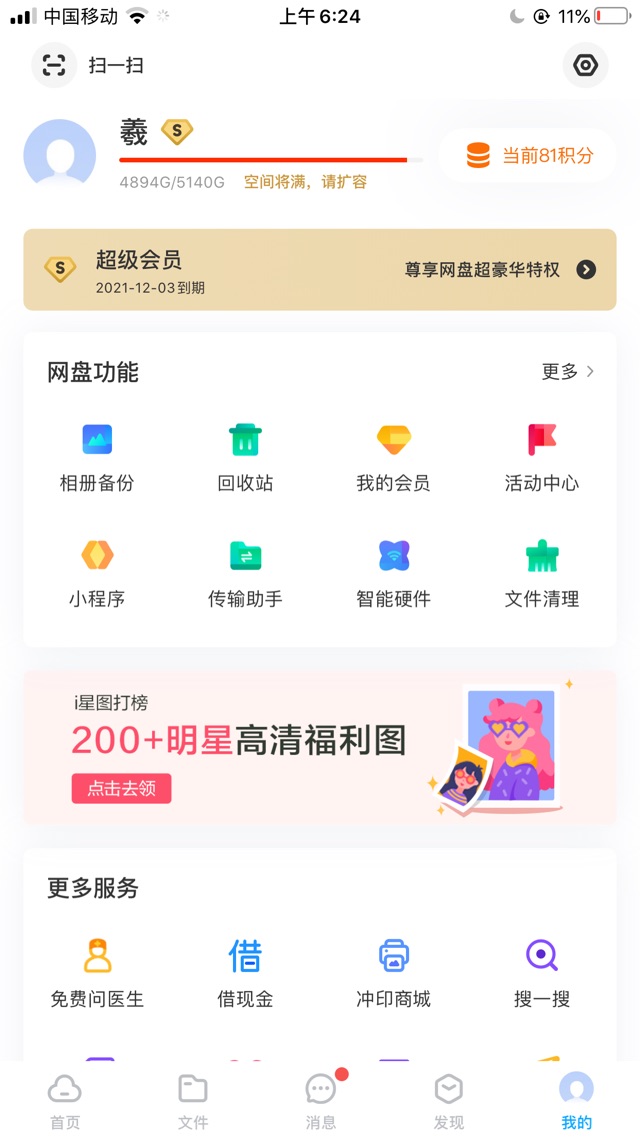Open 我的会员
This screenshot has width=640, height=1137.
click(x=393, y=456)
